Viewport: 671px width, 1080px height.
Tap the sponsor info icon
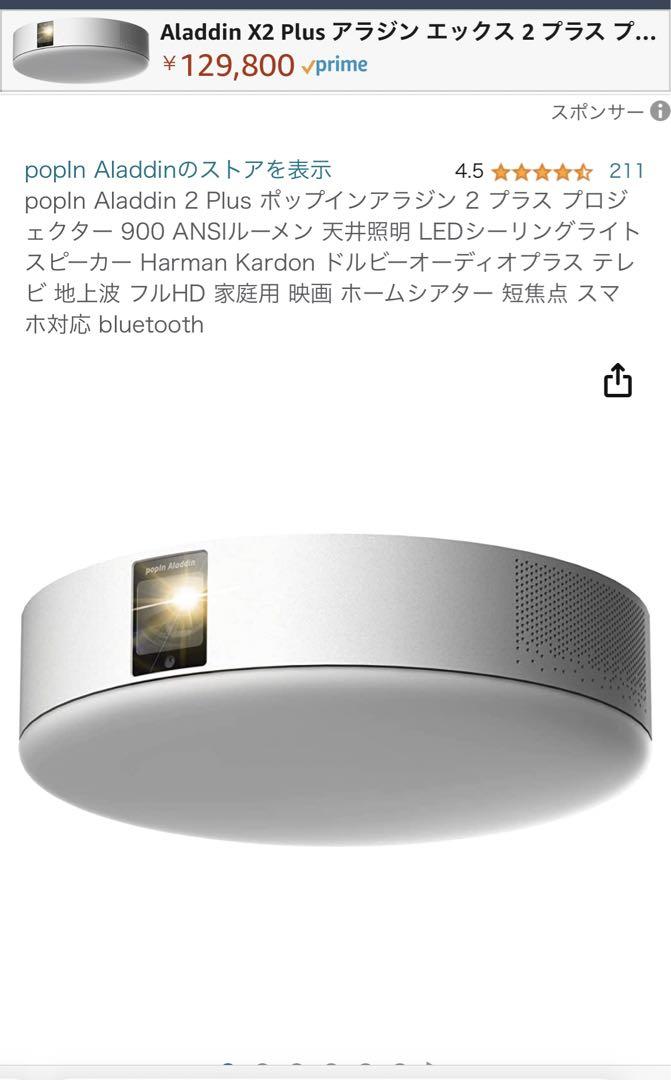659,112
